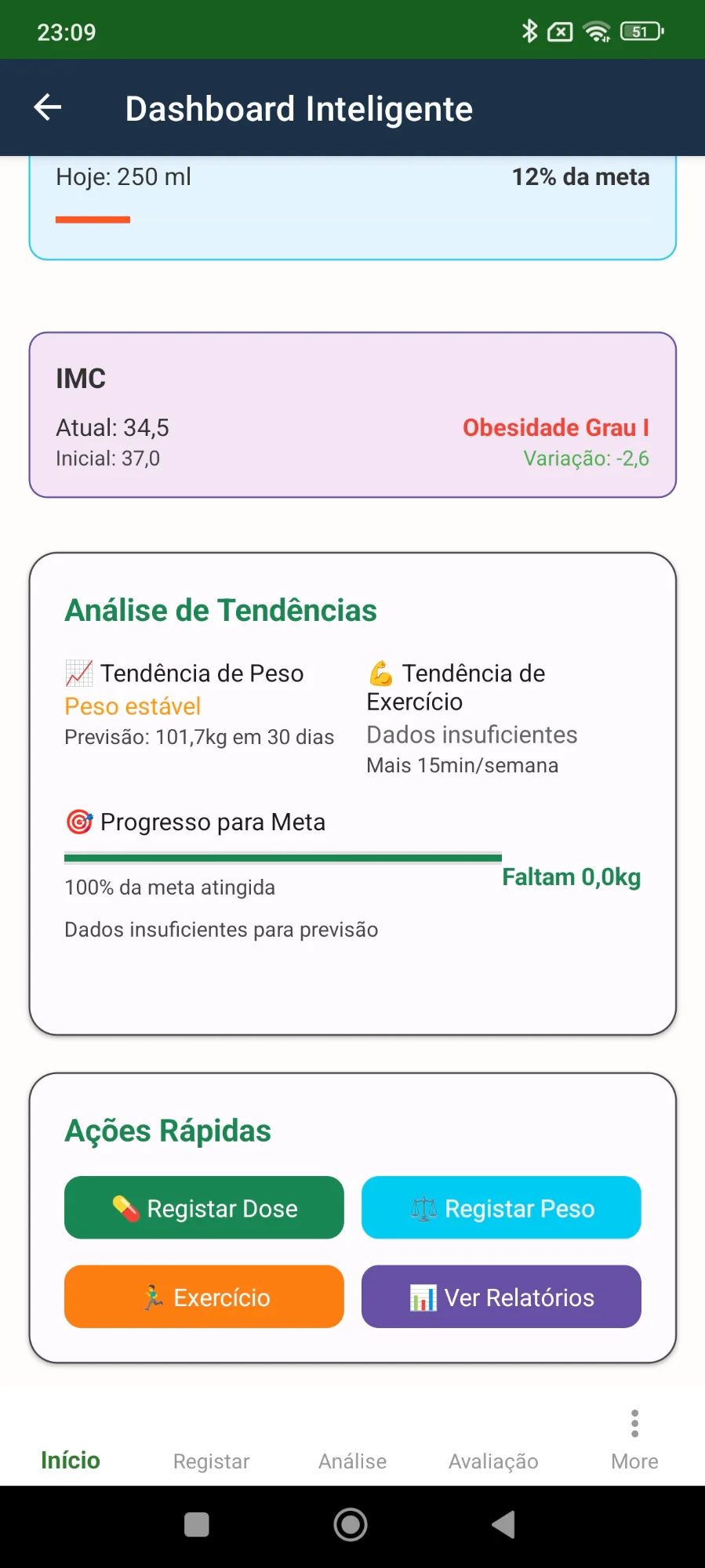Open Ver Relatórios
Viewport: 705px width, 1568px height.
click(501, 1297)
